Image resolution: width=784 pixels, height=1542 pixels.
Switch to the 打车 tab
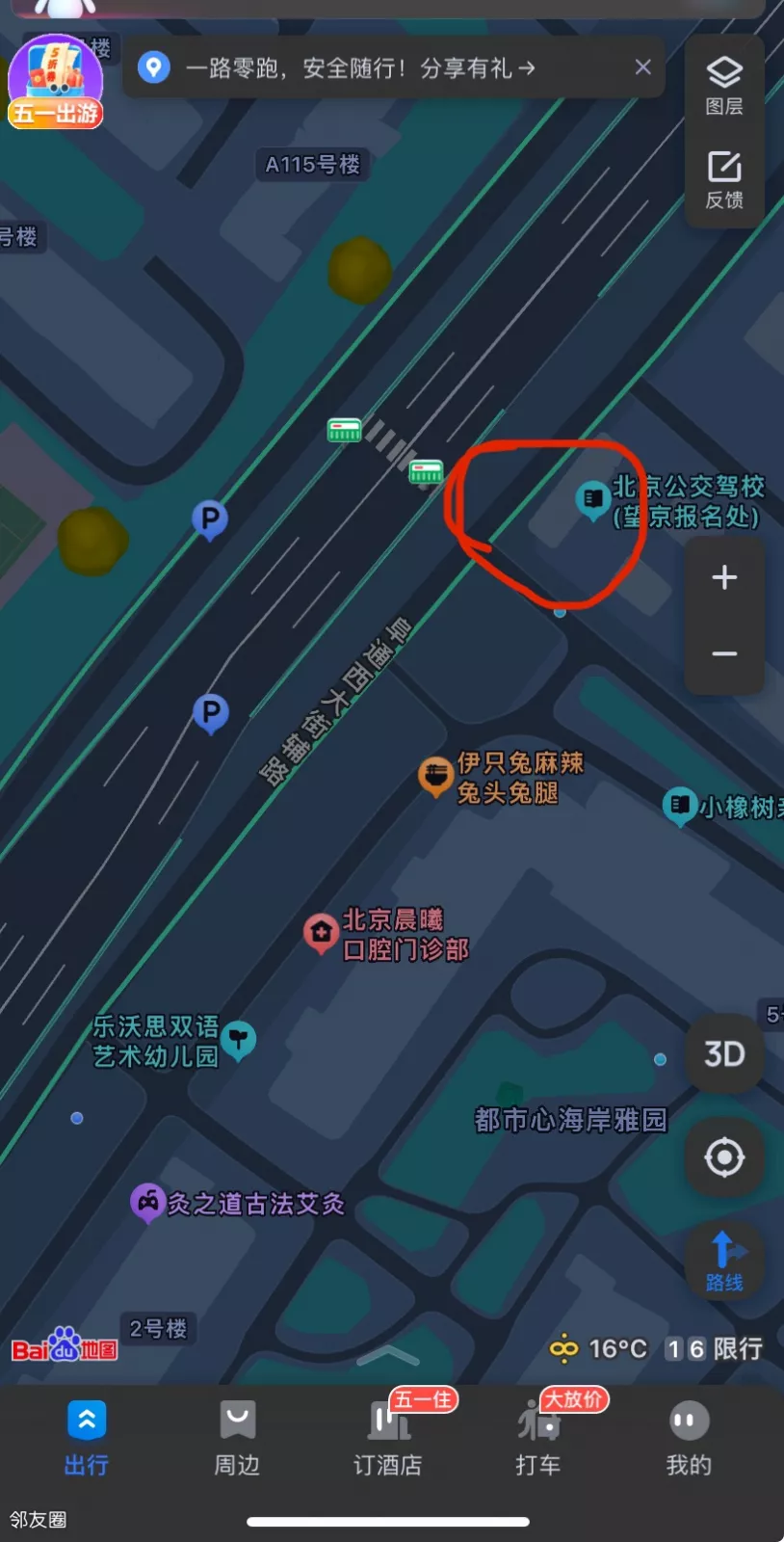[x=537, y=1438]
